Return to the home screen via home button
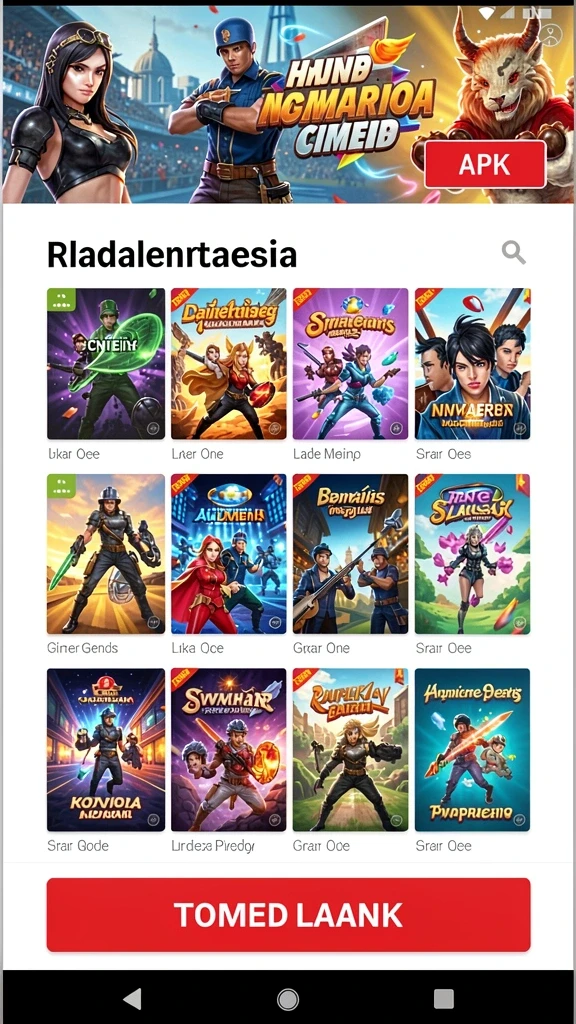The image size is (576, 1024). click(287, 999)
